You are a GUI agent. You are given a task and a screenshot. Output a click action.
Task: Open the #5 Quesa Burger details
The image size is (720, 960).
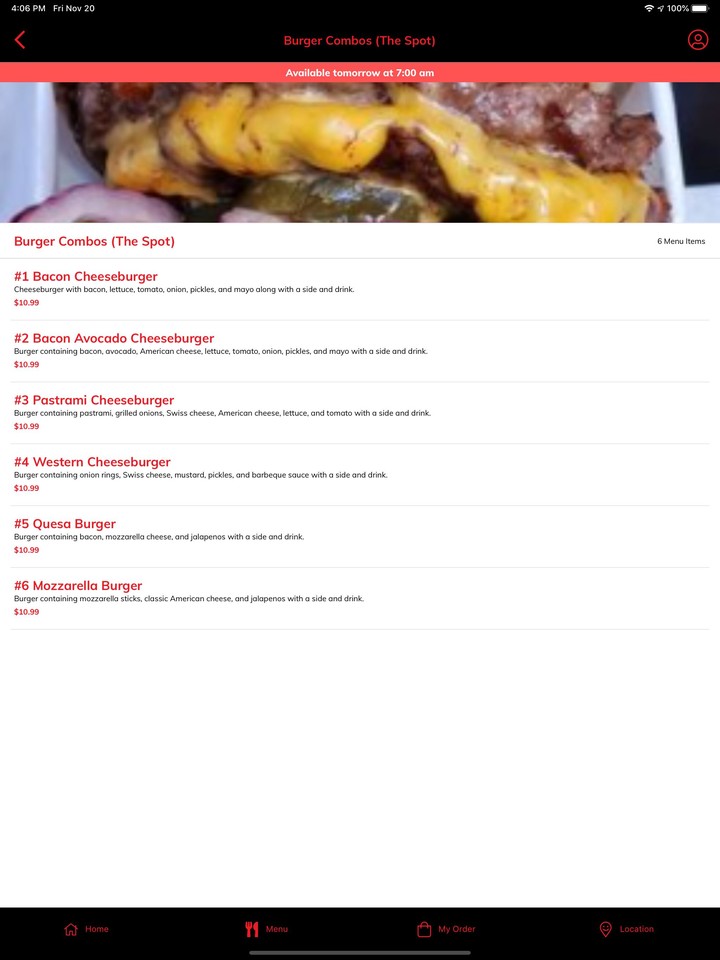[65, 525]
